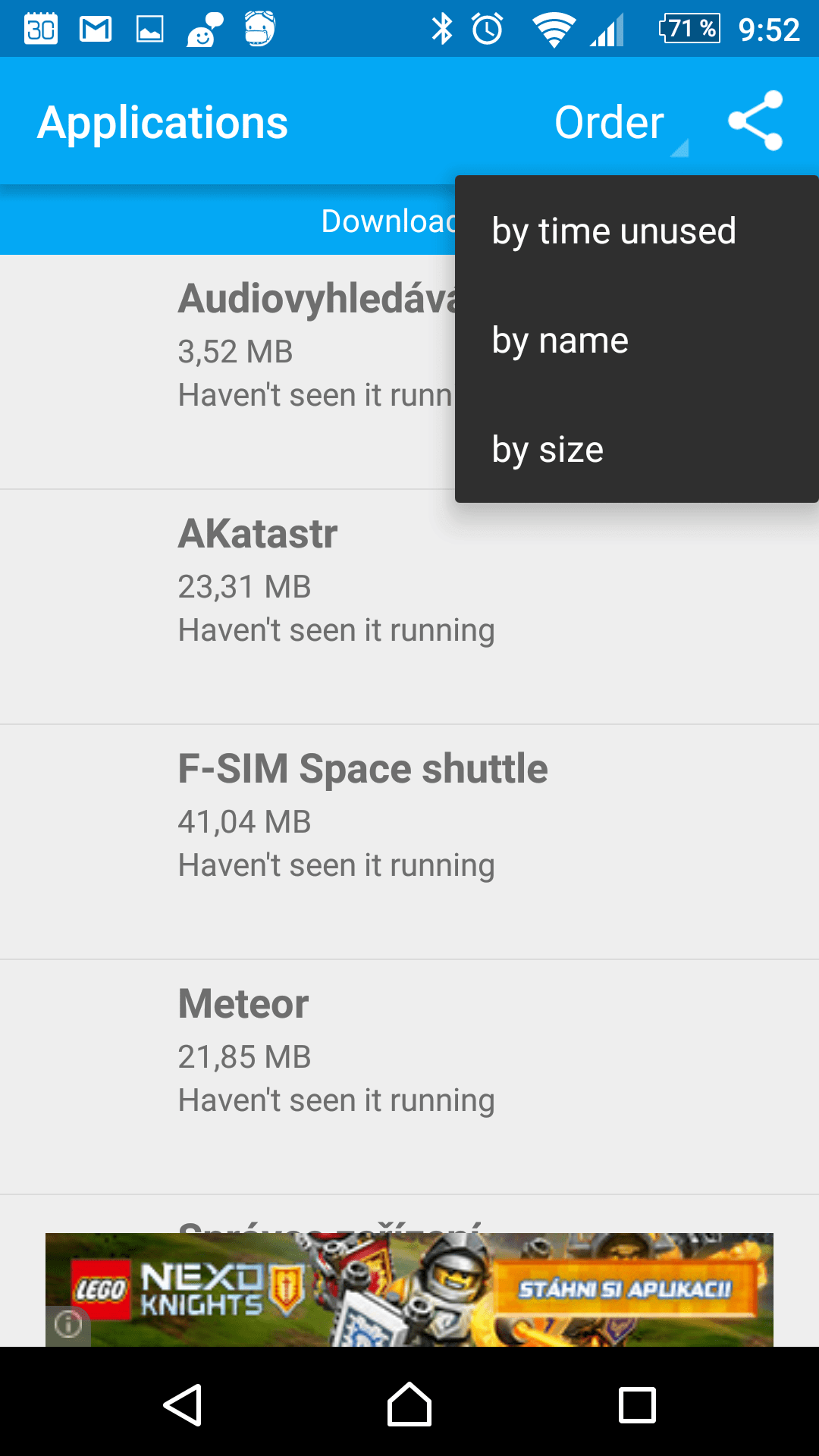Select the by name ordering option
819x1456 pixels.
(x=636, y=340)
